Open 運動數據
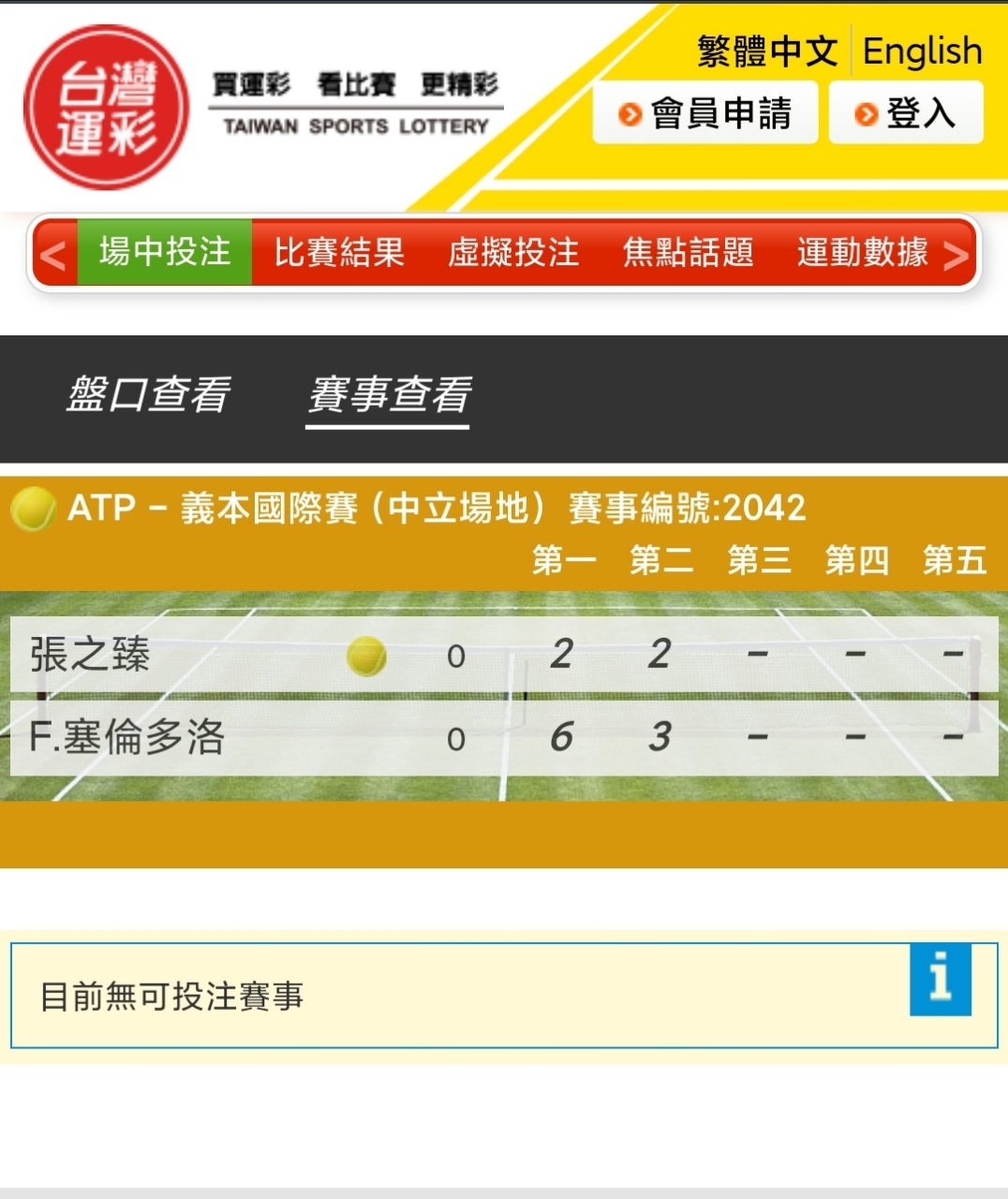The image size is (1008, 1199). pos(862,252)
